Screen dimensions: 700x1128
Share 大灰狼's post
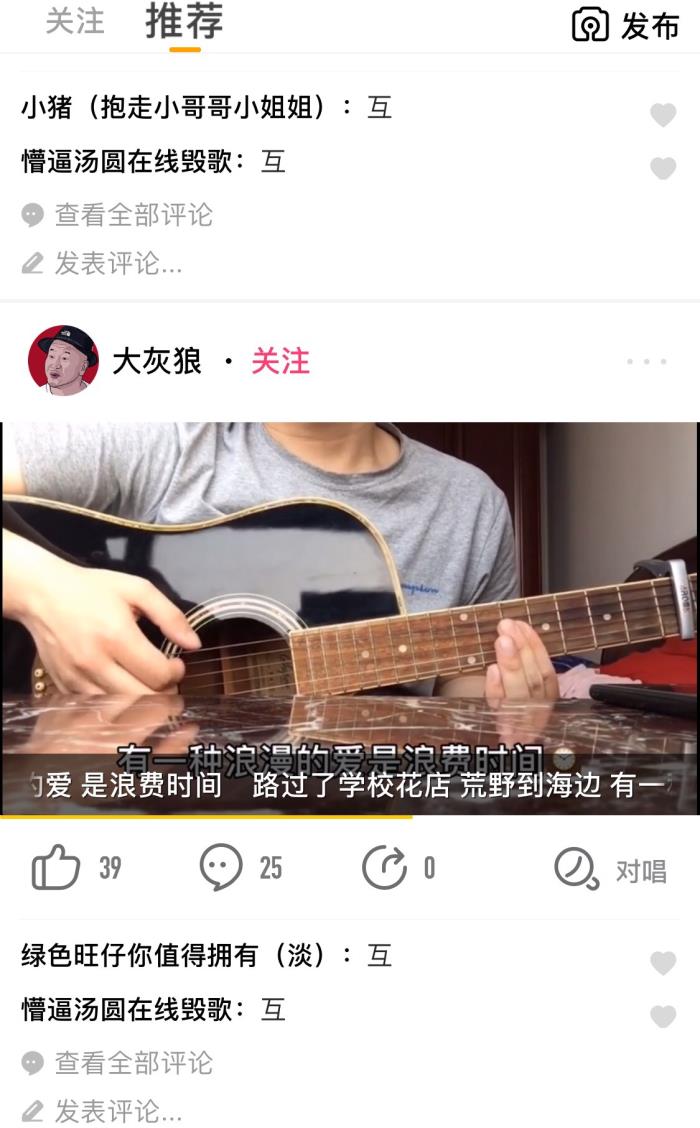coord(385,867)
